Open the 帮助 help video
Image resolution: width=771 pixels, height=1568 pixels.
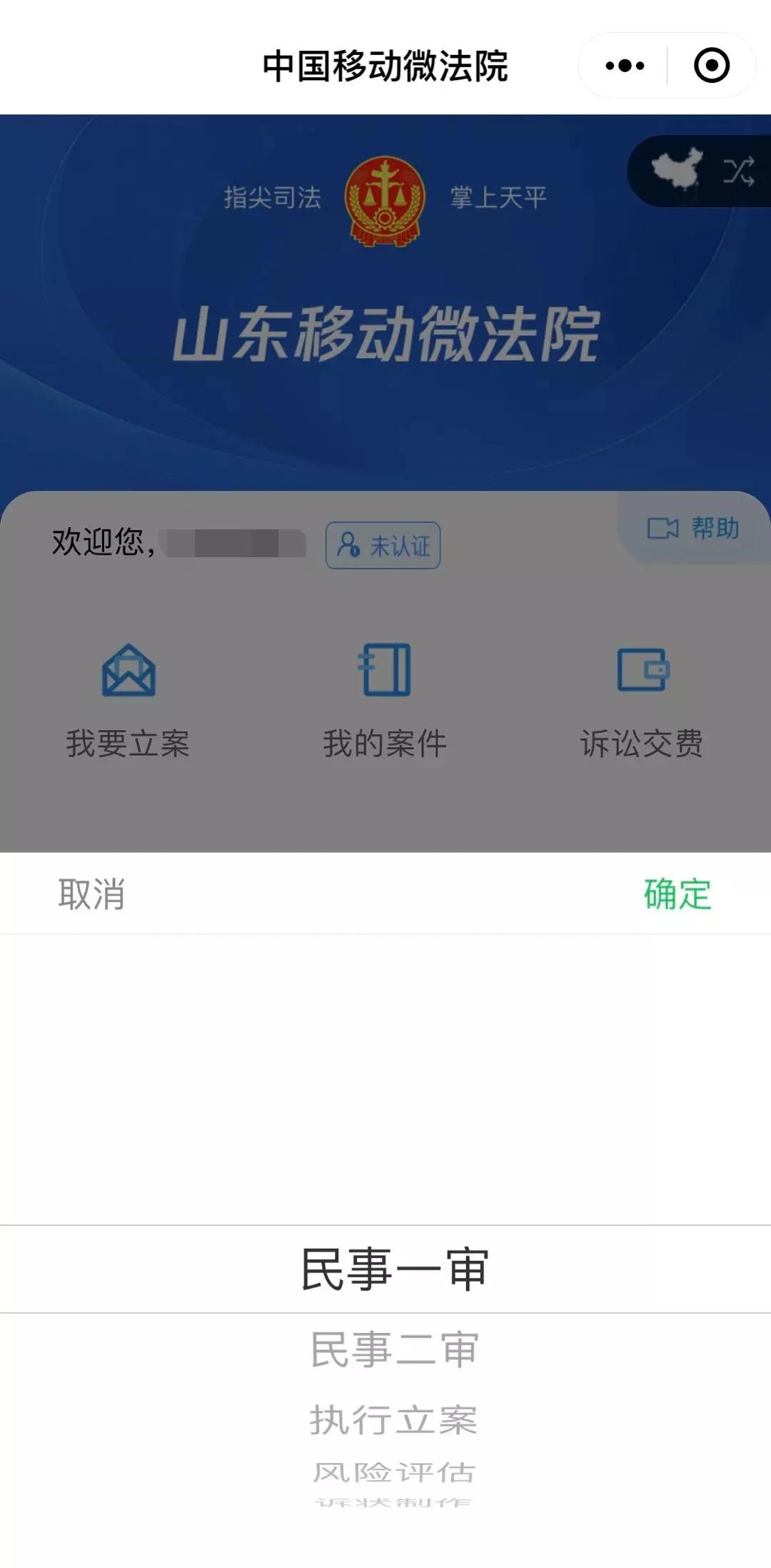[x=692, y=529]
